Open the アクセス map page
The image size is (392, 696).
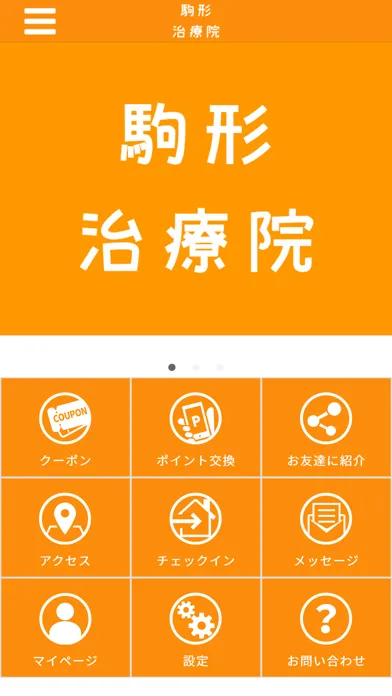point(66,527)
